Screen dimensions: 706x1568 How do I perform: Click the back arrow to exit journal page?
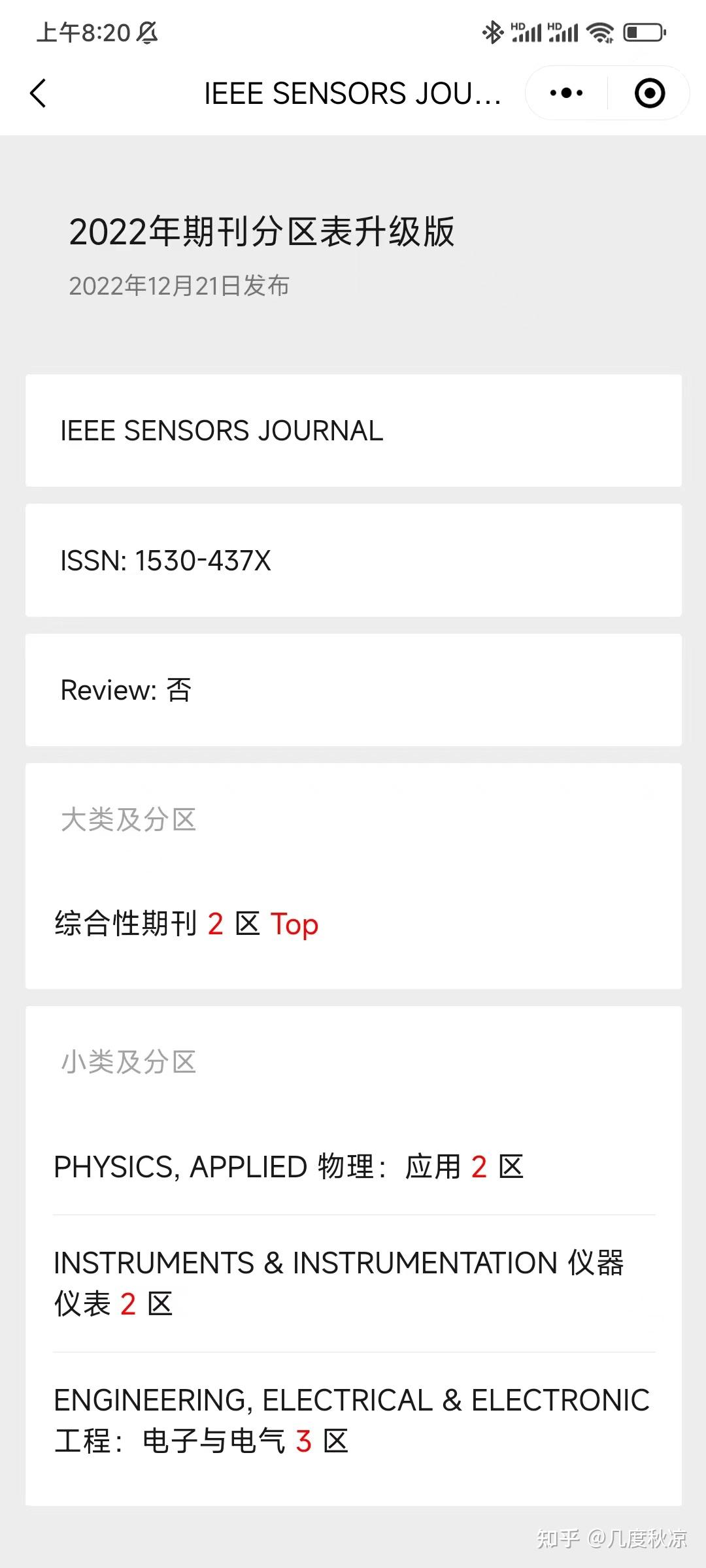point(37,93)
